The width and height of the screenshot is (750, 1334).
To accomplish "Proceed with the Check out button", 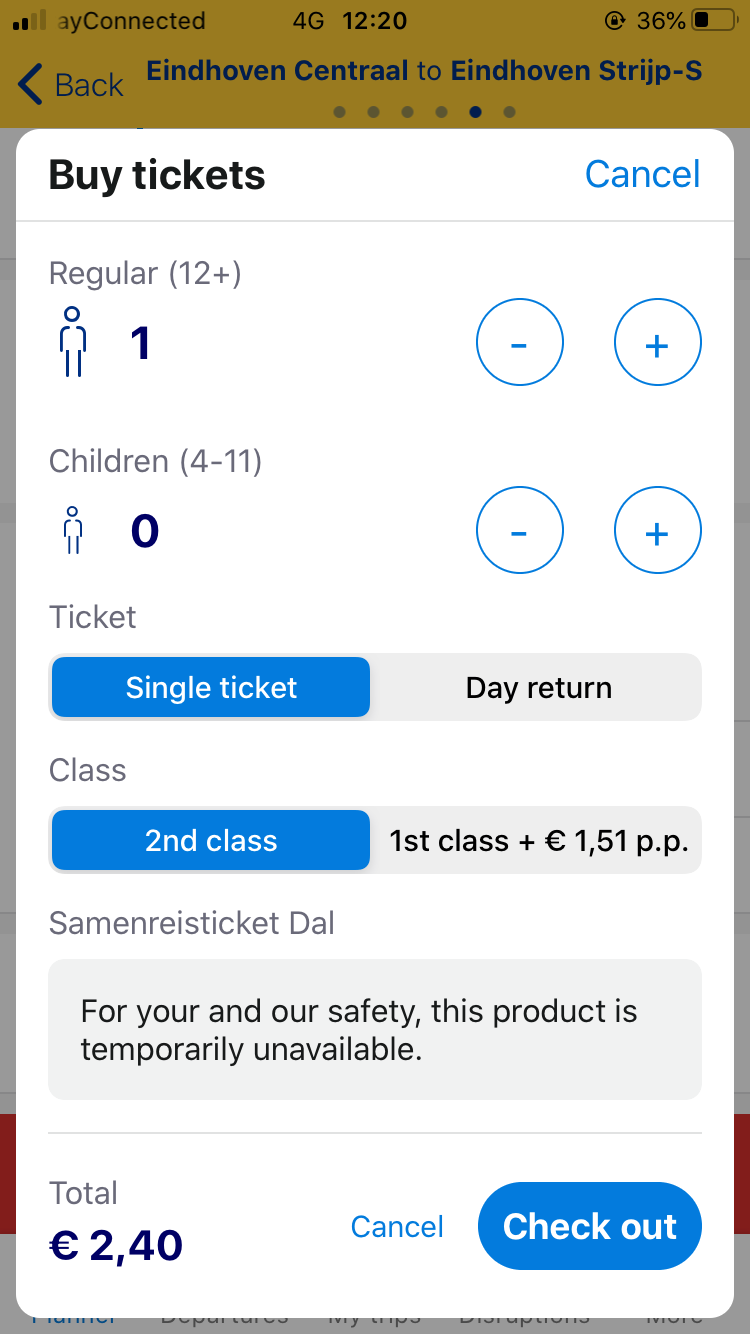I will click(x=590, y=1226).
